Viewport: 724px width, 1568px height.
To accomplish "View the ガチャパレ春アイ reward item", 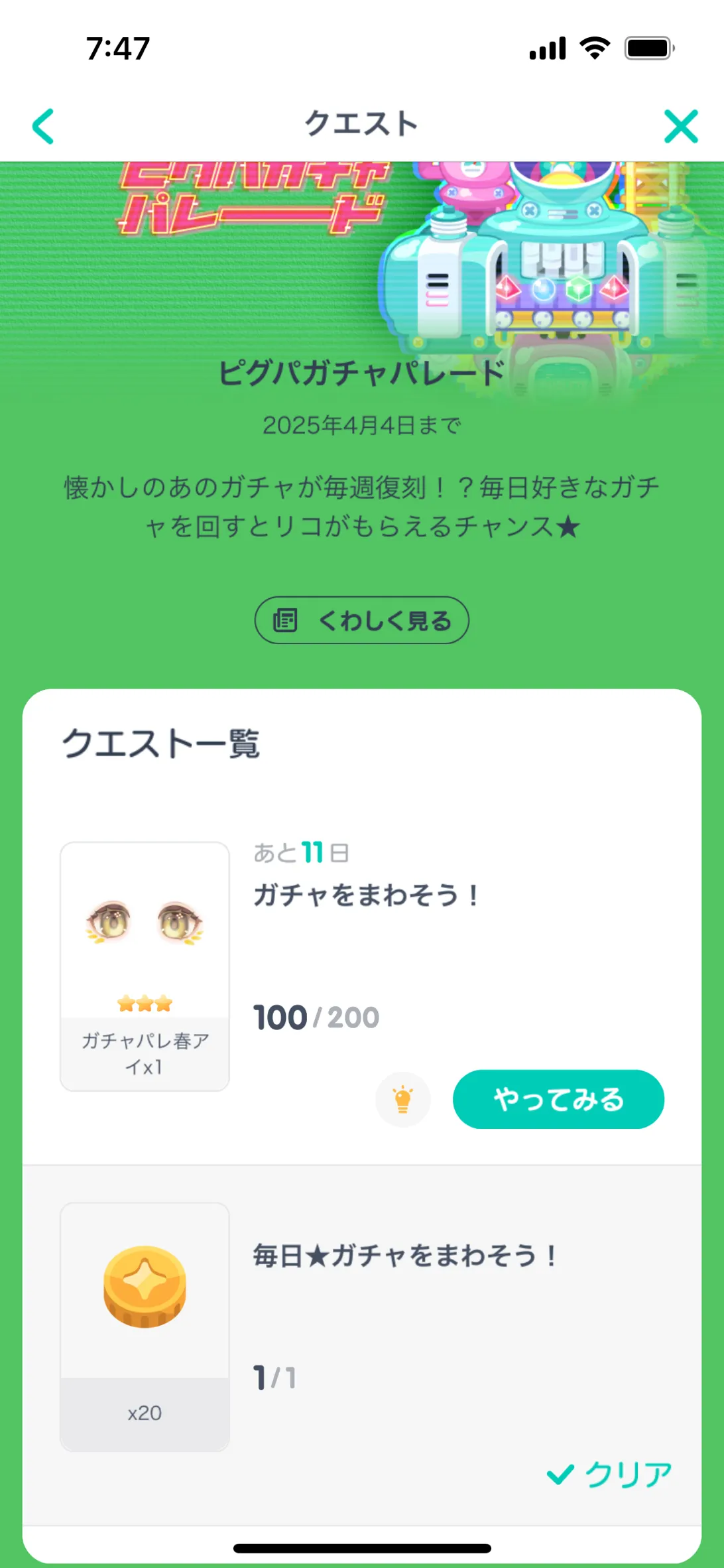I will (x=145, y=966).
